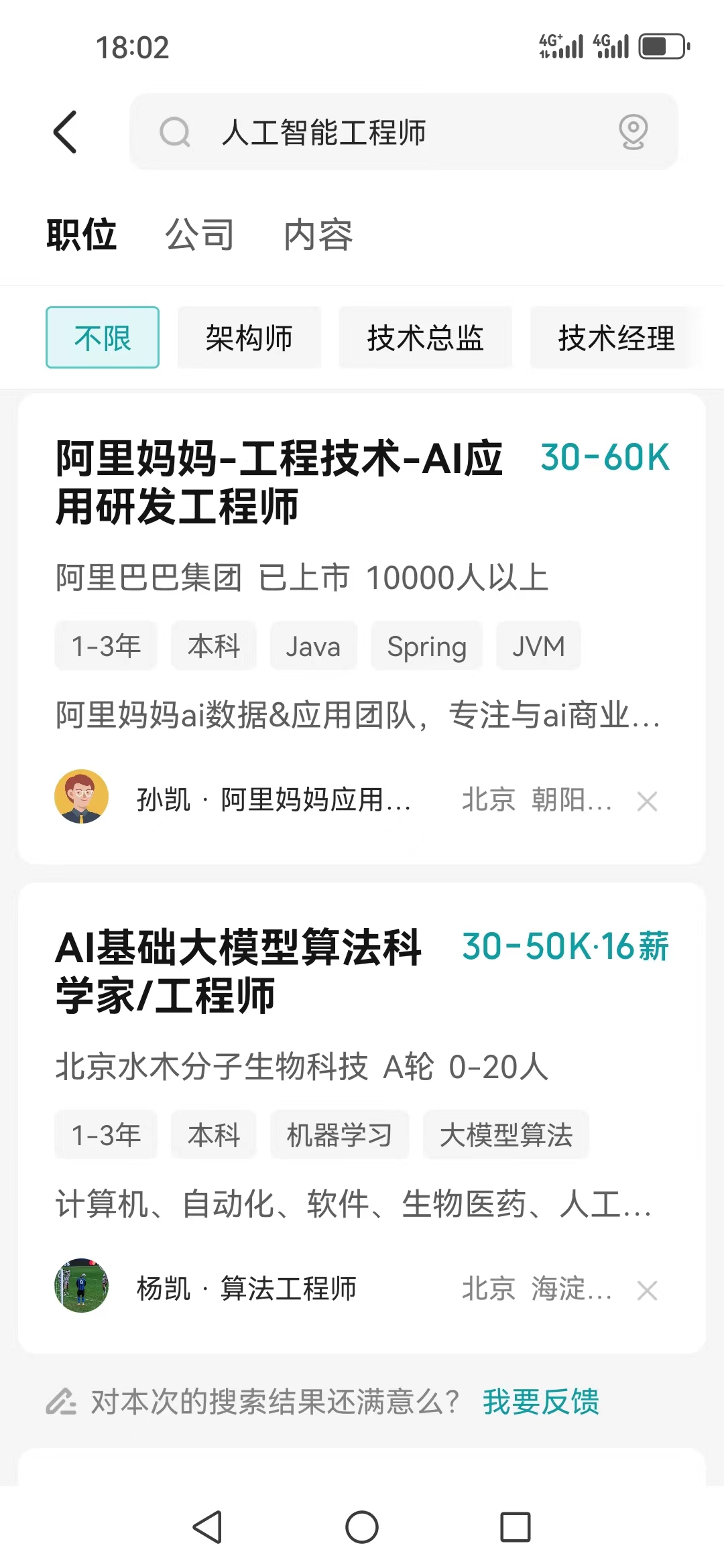The image size is (724, 1568).
Task: Open recent apps from navigation bar
Action: [516, 1527]
